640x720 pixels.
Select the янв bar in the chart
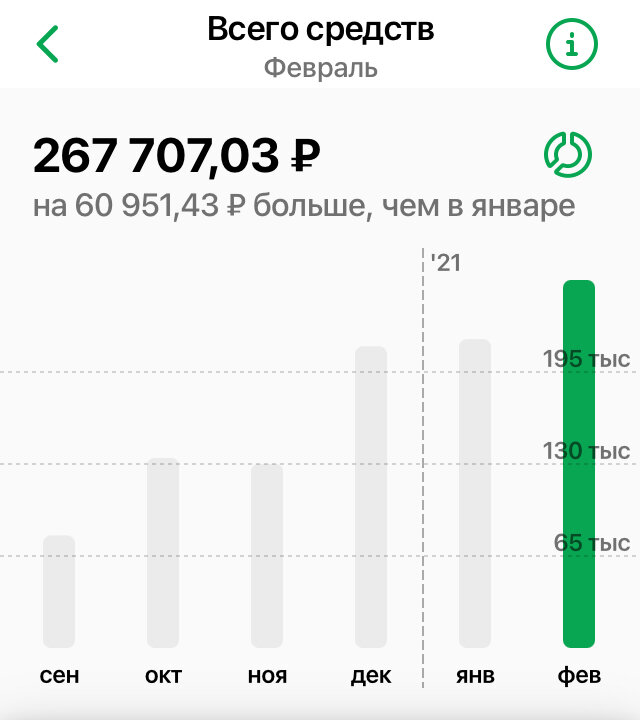(475, 493)
